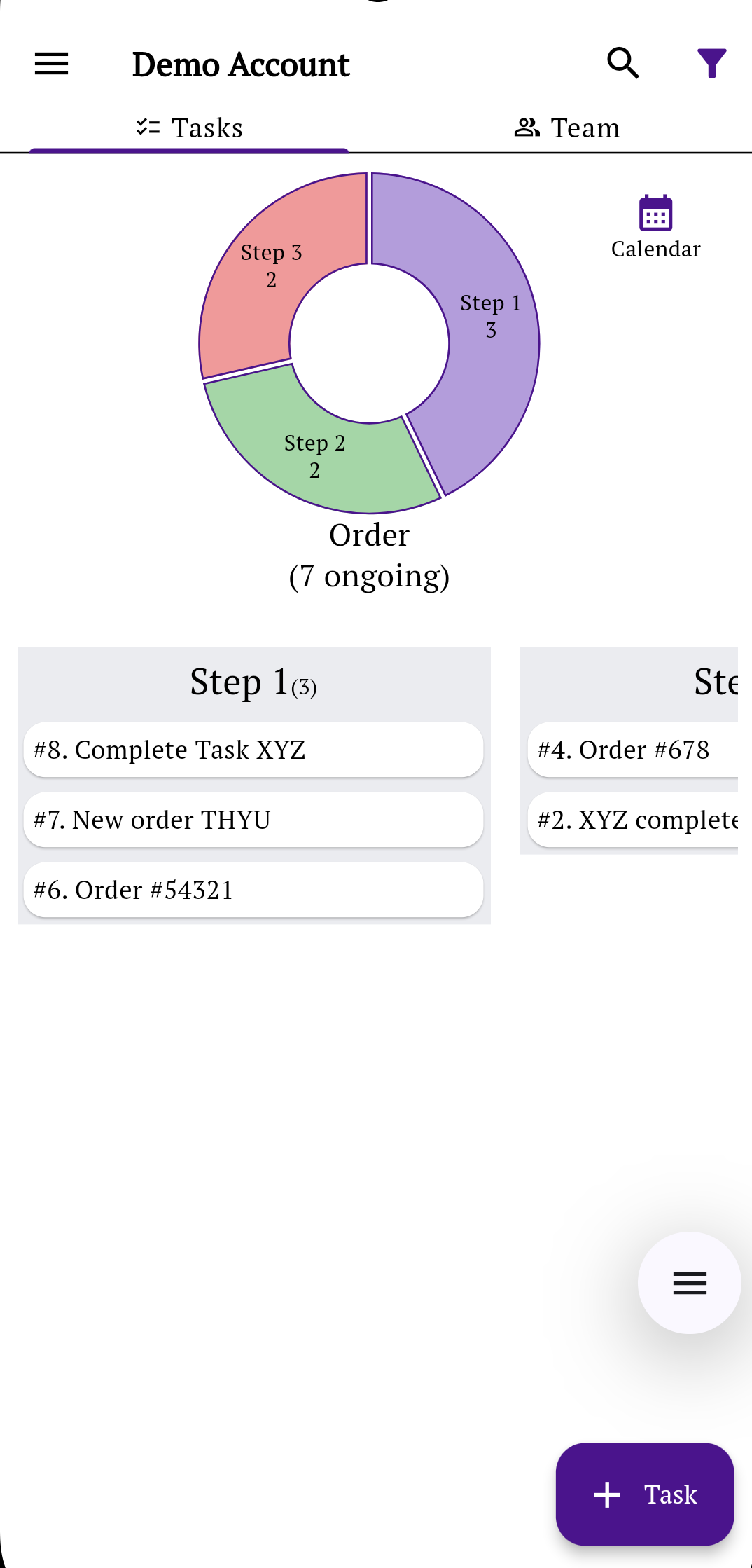Add a new Task
Viewport: 752px width, 1568px height.
point(644,1494)
